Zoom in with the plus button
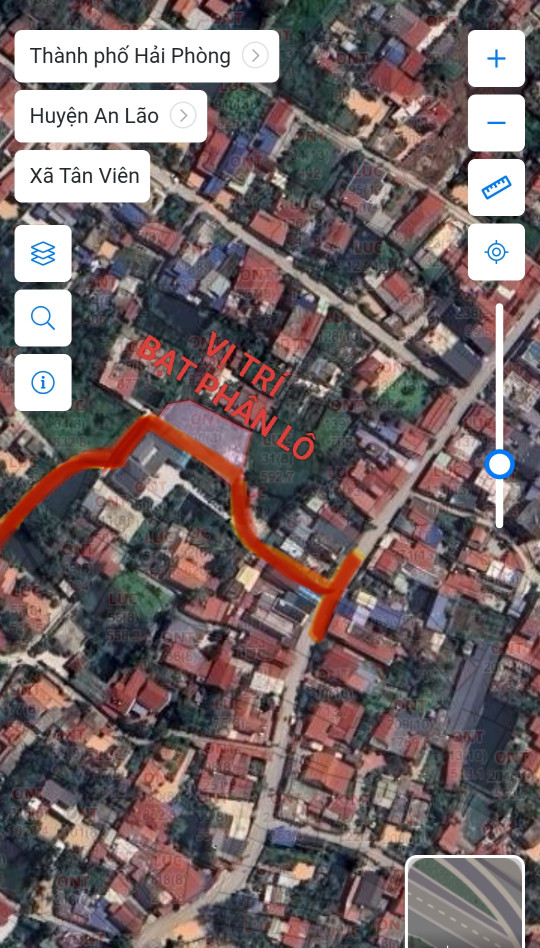 [496, 59]
